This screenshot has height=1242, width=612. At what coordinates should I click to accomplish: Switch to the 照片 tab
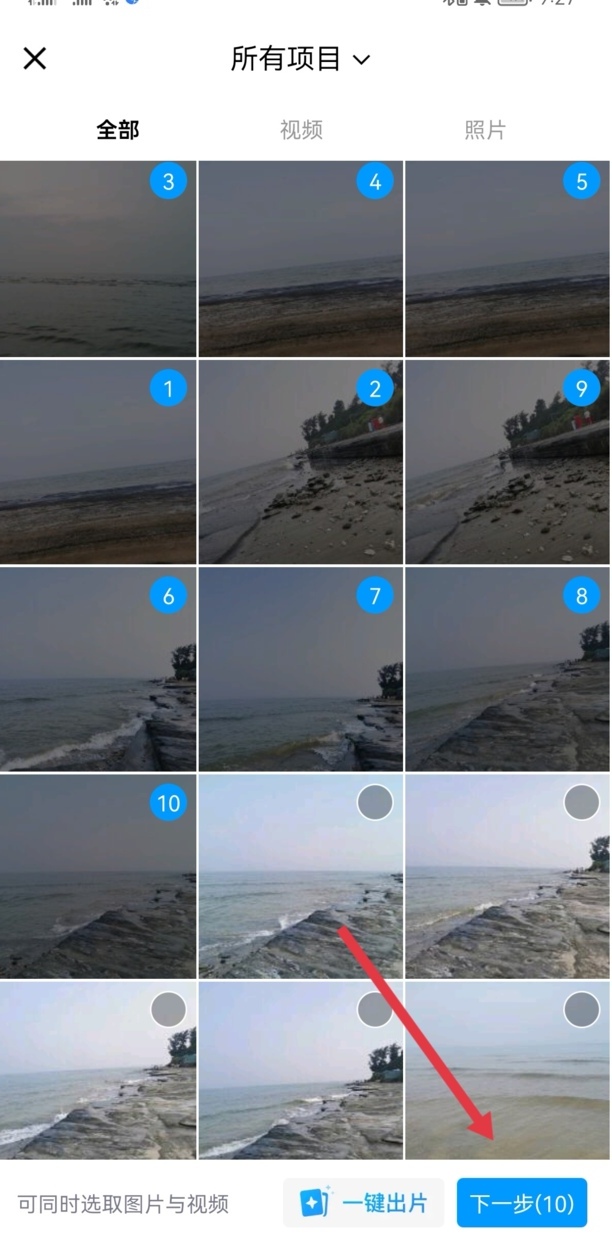tap(485, 130)
